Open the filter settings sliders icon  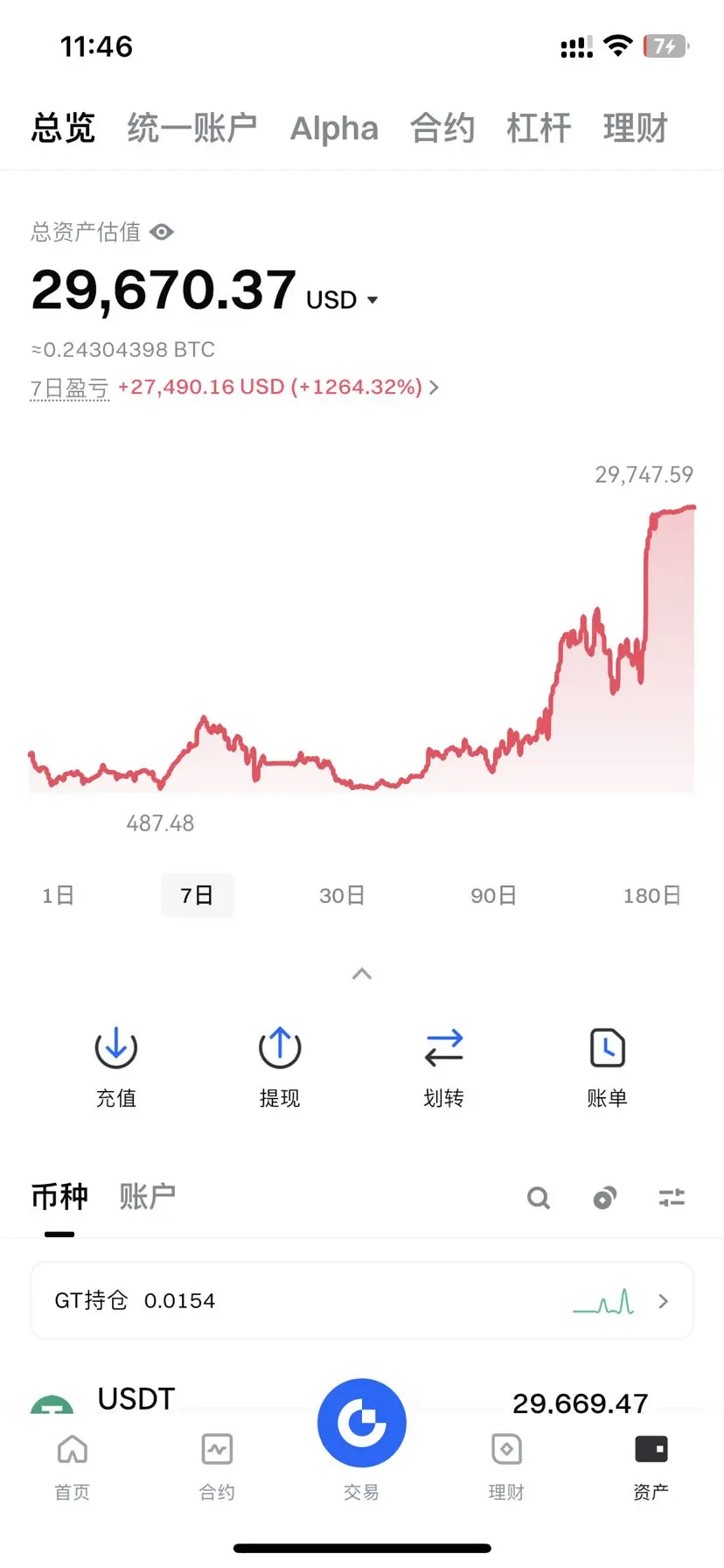tap(672, 1198)
